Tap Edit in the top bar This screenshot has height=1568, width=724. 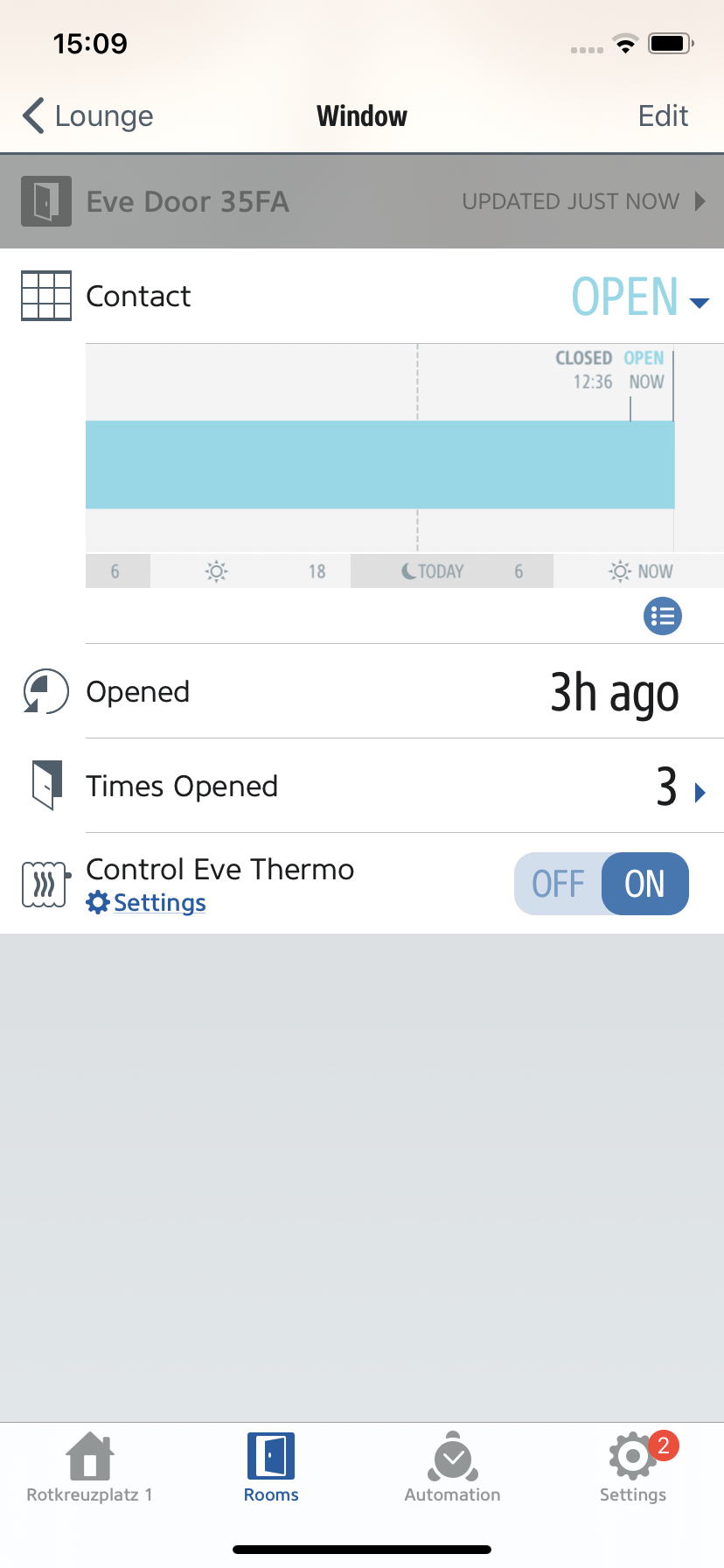(663, 116)
